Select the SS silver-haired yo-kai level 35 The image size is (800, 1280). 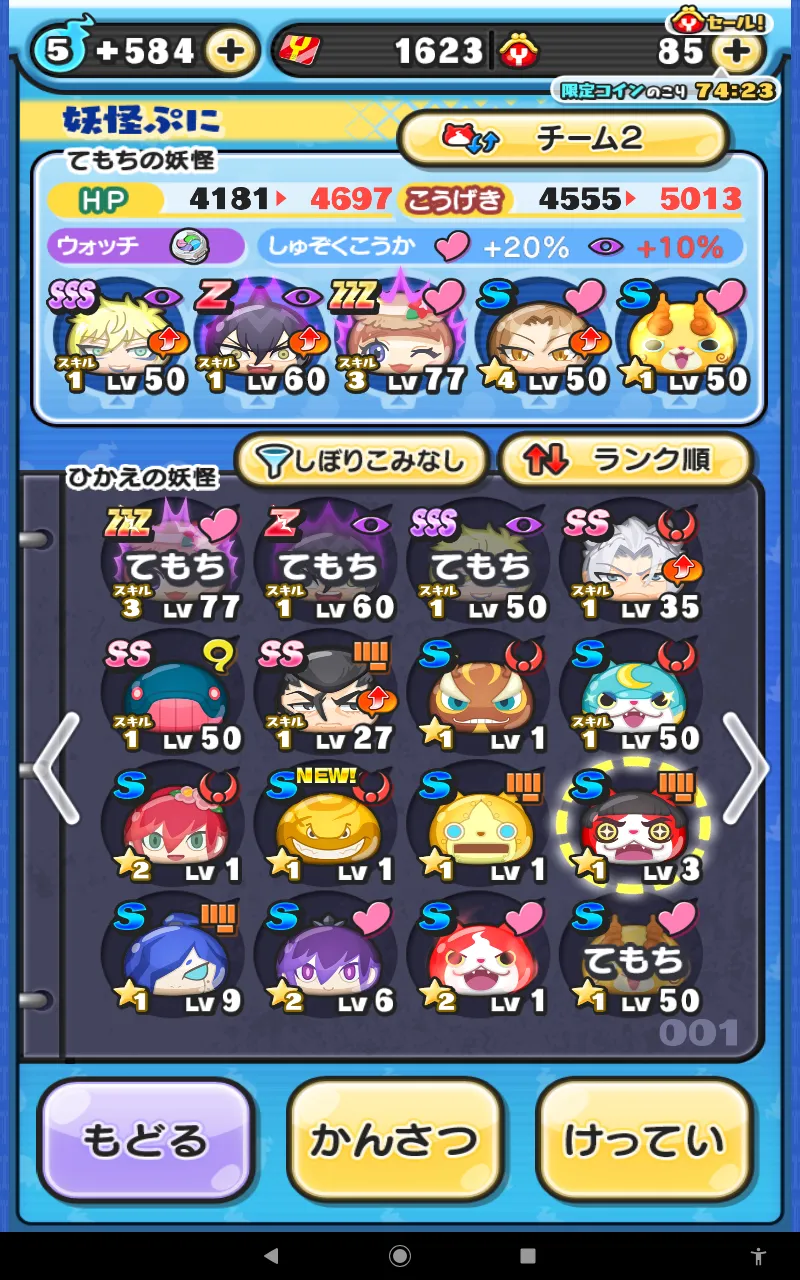(632, 562)
